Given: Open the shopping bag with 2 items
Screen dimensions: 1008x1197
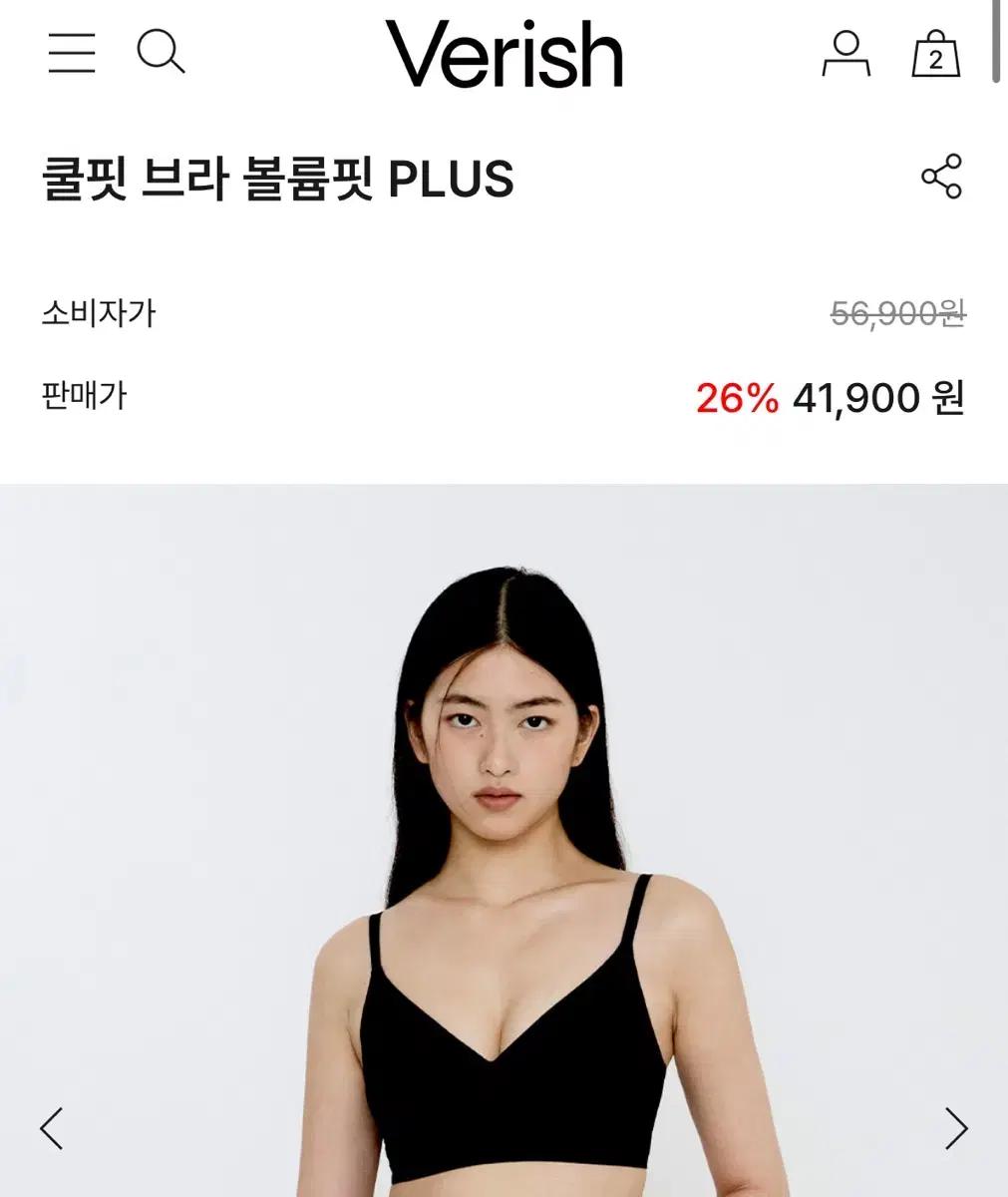Looking at the screenshot, I should pyautogui.click(x=933, y=57).
